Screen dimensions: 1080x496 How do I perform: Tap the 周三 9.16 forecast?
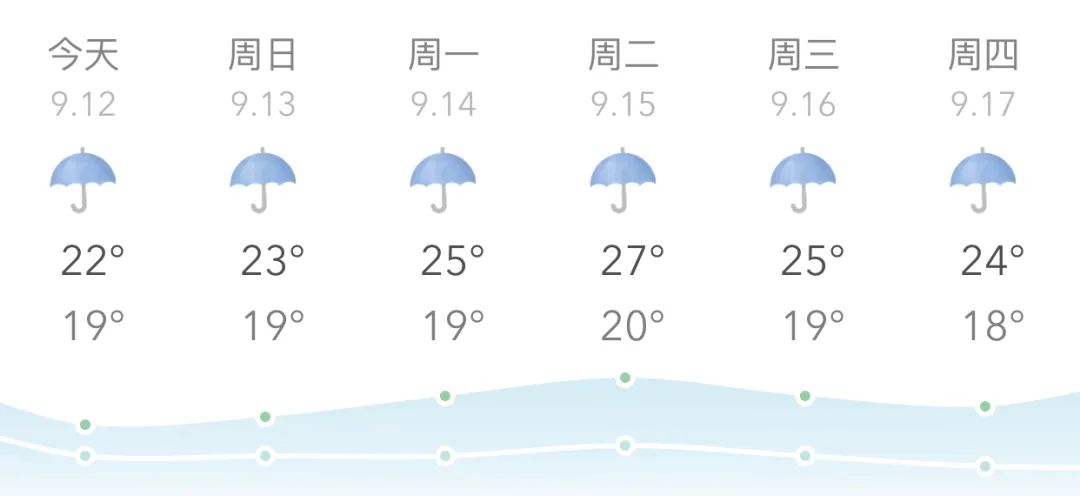point(804,180)
